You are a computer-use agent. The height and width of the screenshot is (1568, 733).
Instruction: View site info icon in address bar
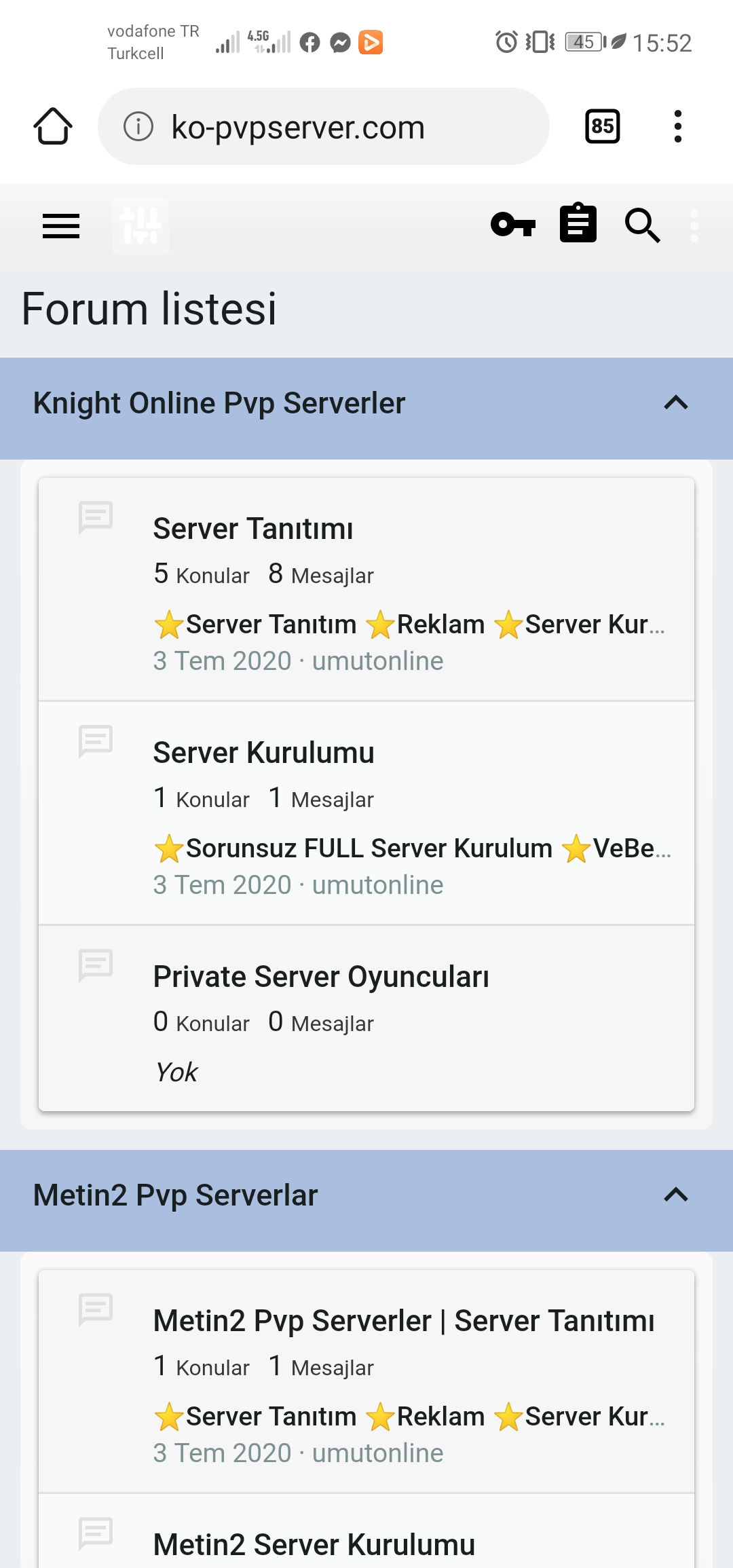138,127
